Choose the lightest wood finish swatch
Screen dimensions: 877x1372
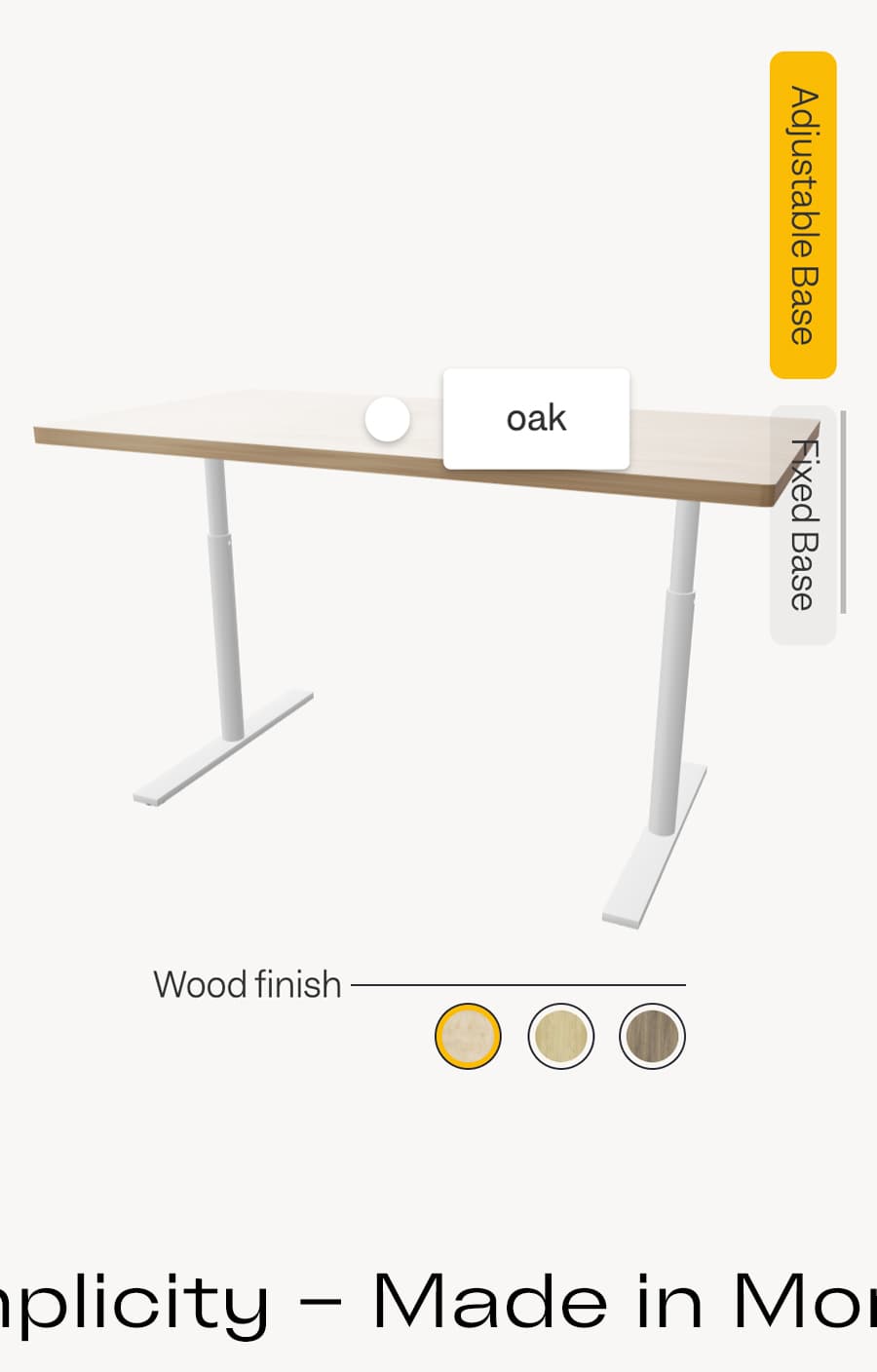[x=468, y=1036]
